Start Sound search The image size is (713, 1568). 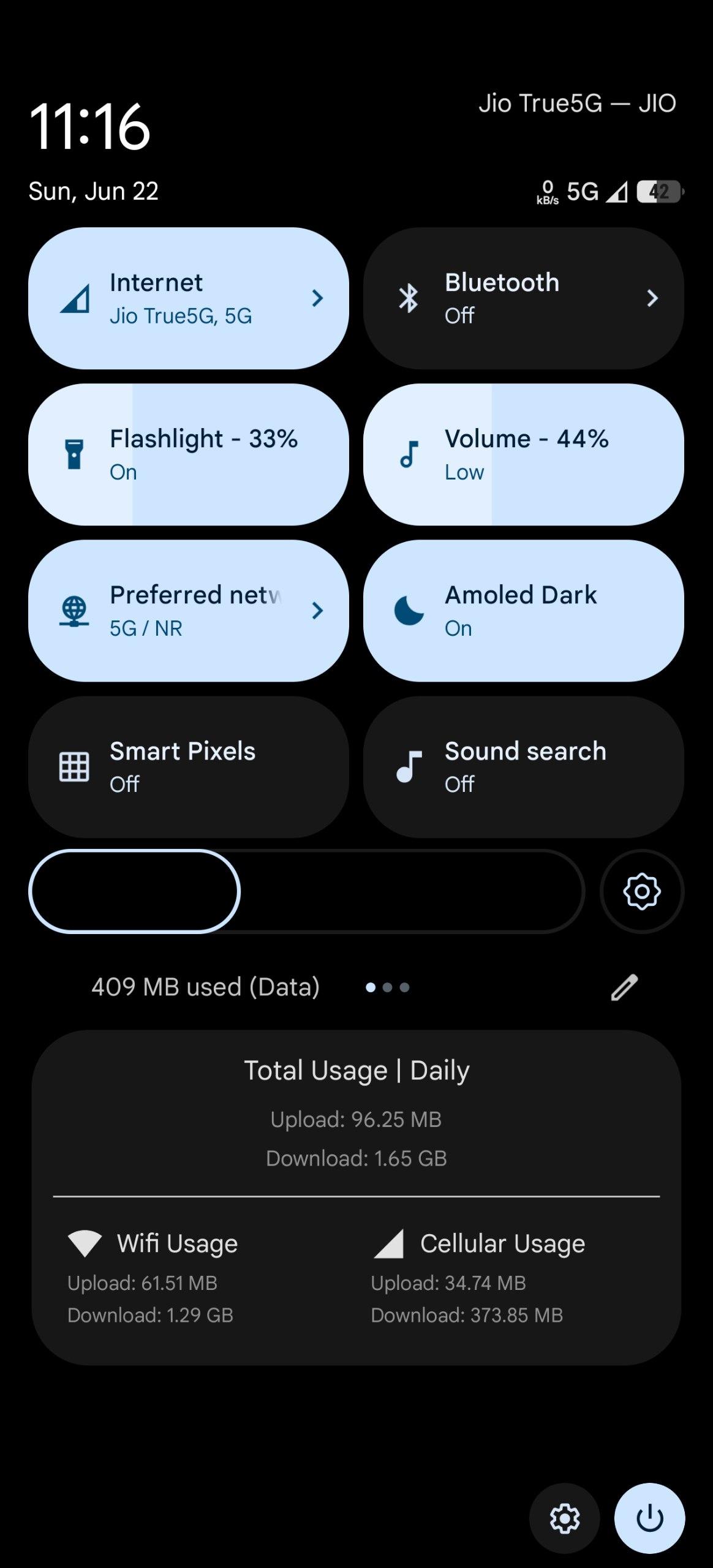[523, 767]
